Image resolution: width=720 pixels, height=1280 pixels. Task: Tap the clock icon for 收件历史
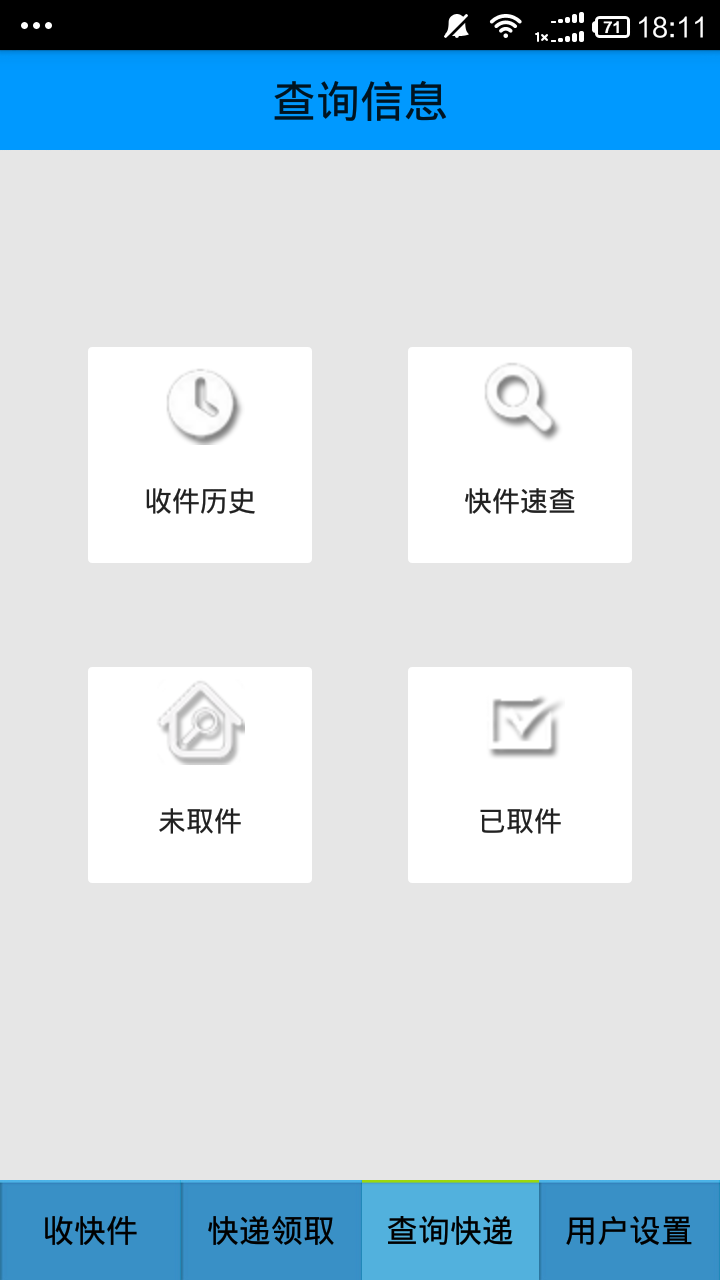tap(199, 403)
